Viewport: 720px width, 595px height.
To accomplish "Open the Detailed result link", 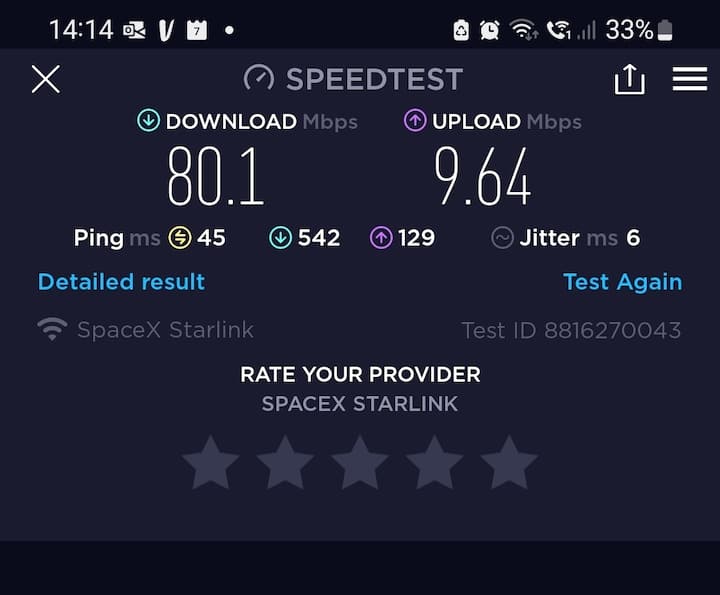I will 121,282.
